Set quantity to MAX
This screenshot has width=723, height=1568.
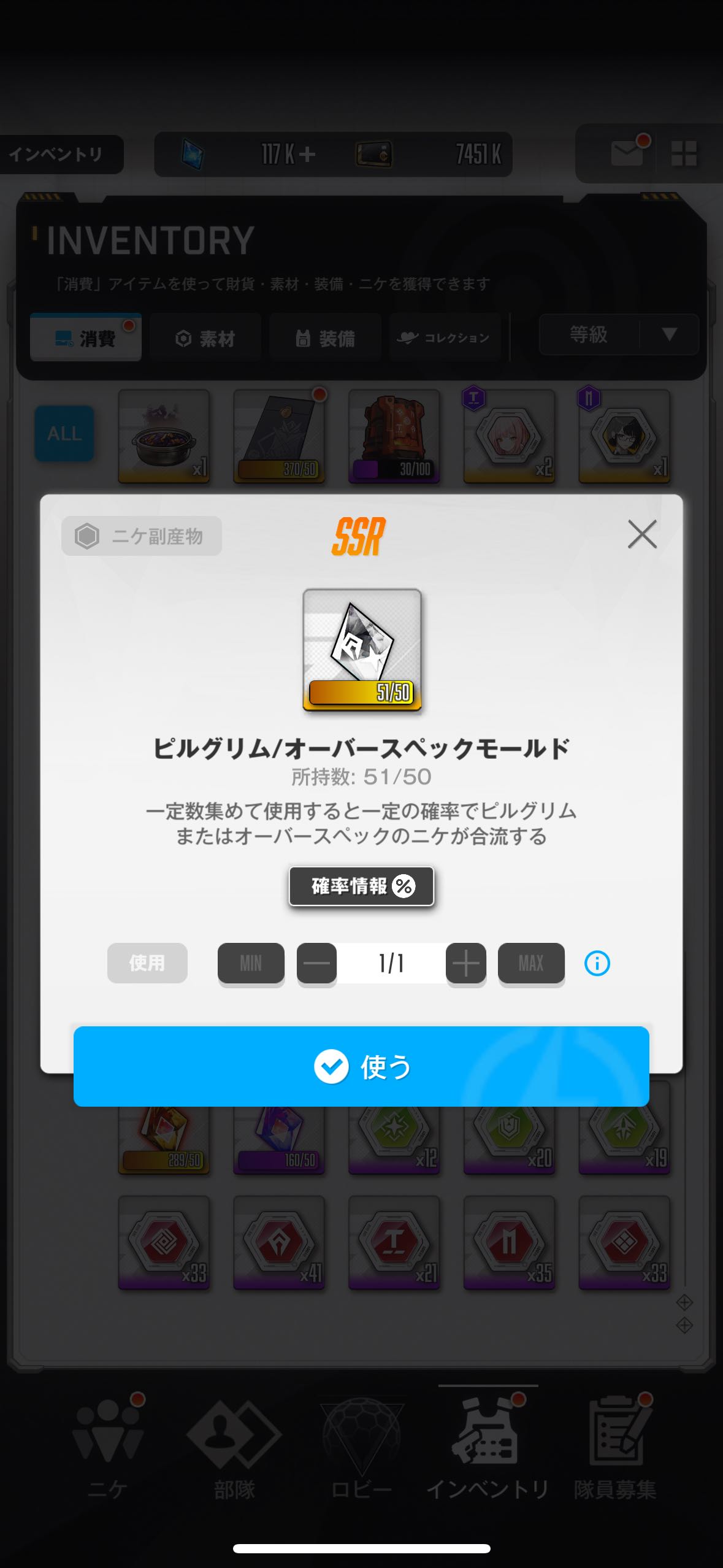pyautogui.click(x=531, y=963)
